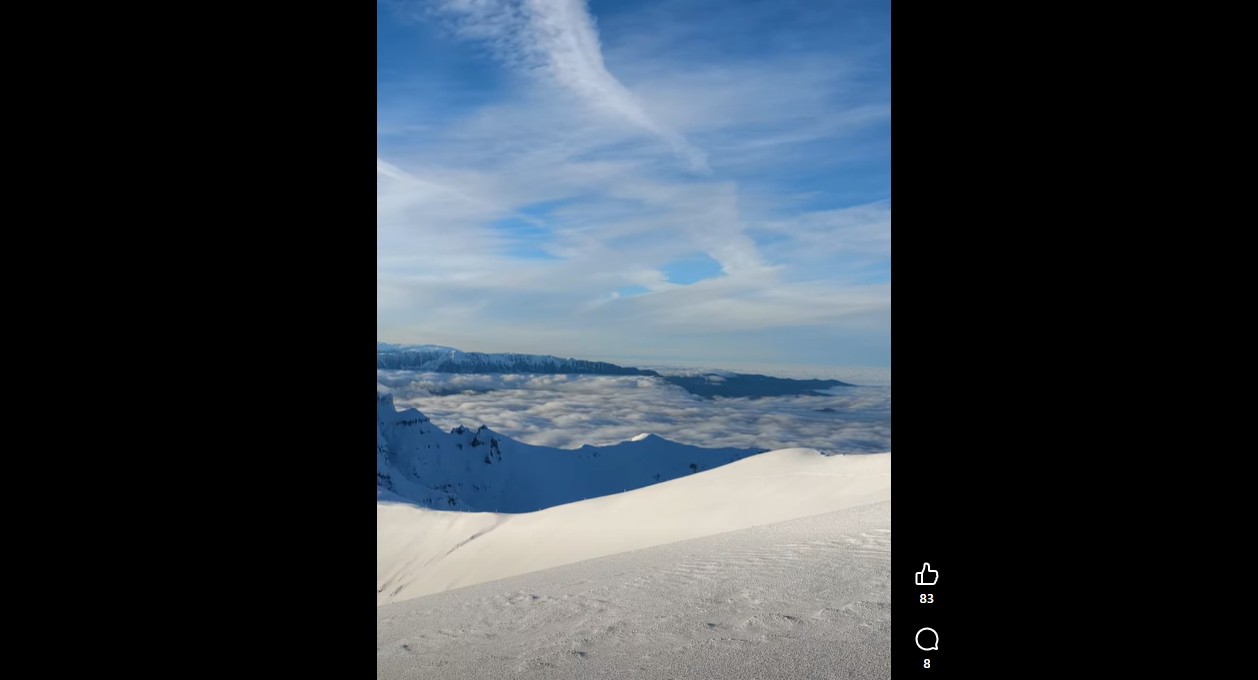Open the comments on this video
This screenshot has width=1258, height=680.
[x=926, y=639]
